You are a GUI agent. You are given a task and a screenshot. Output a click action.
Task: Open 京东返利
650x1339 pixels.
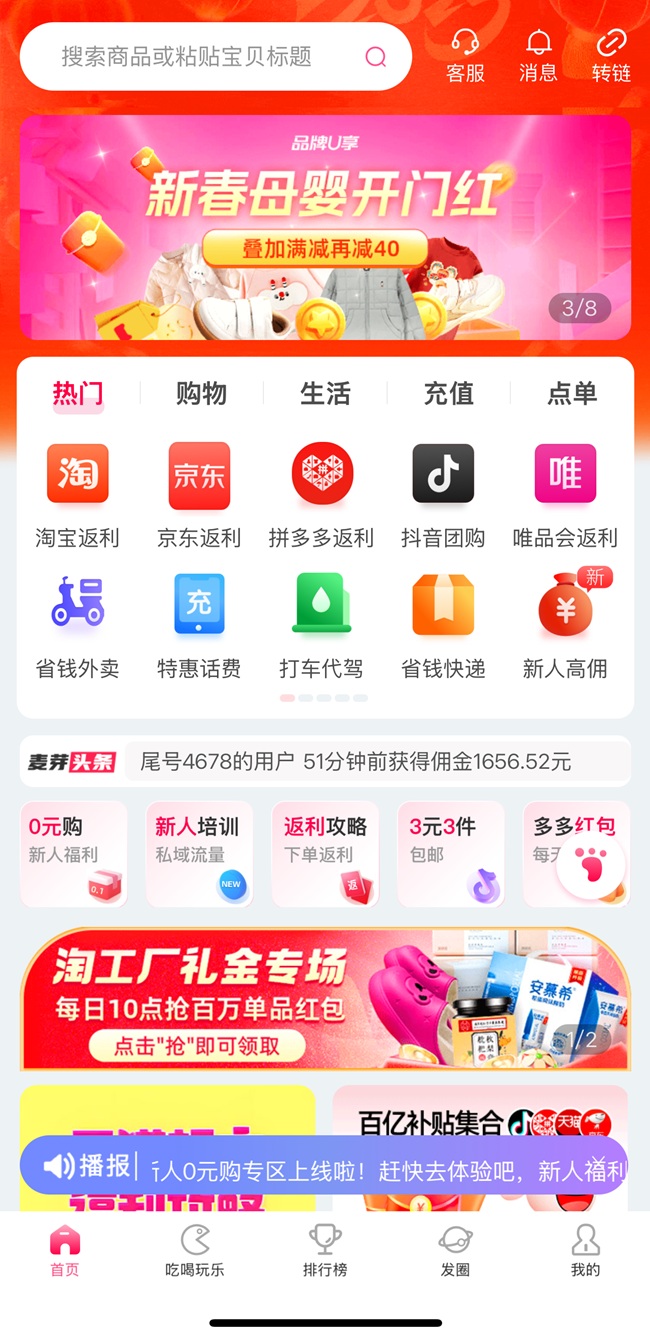point(199,494)
